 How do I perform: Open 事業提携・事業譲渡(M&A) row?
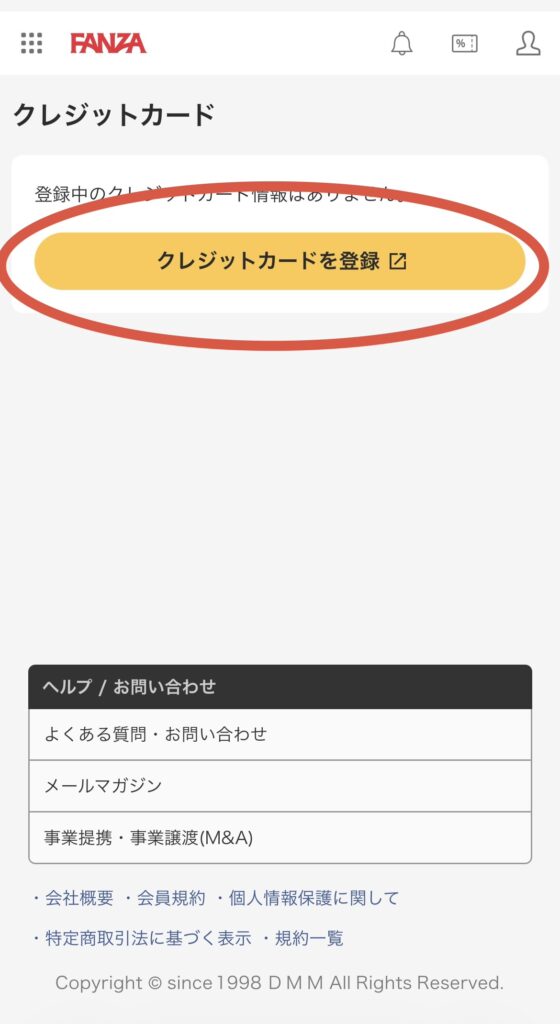tap(280, 837)
